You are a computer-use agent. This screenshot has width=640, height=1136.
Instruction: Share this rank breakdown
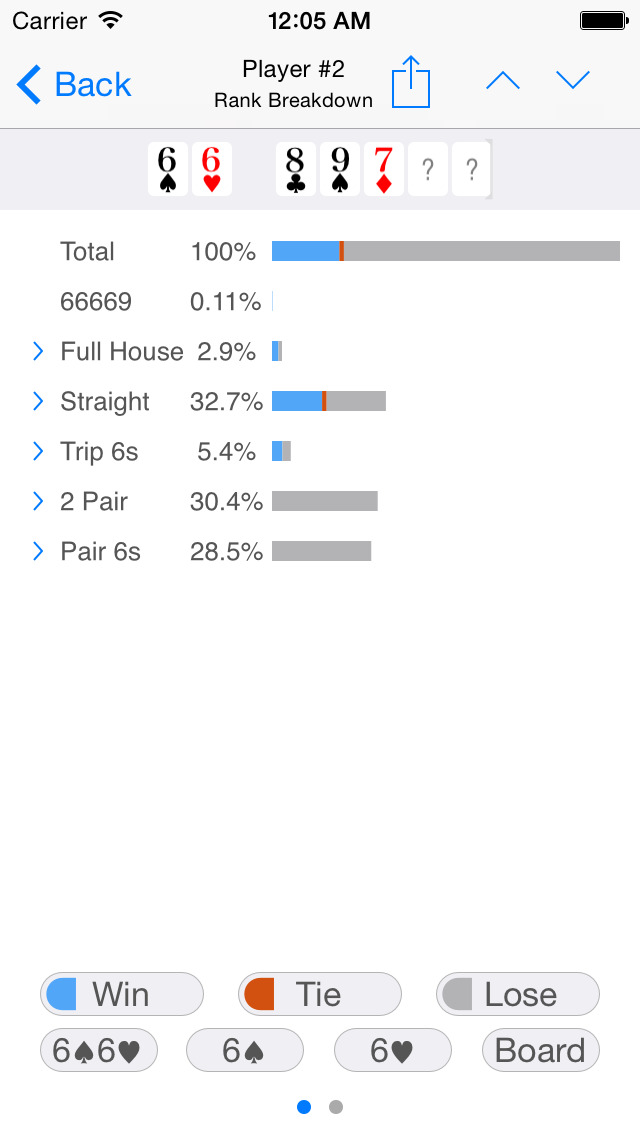coord(410,82)
